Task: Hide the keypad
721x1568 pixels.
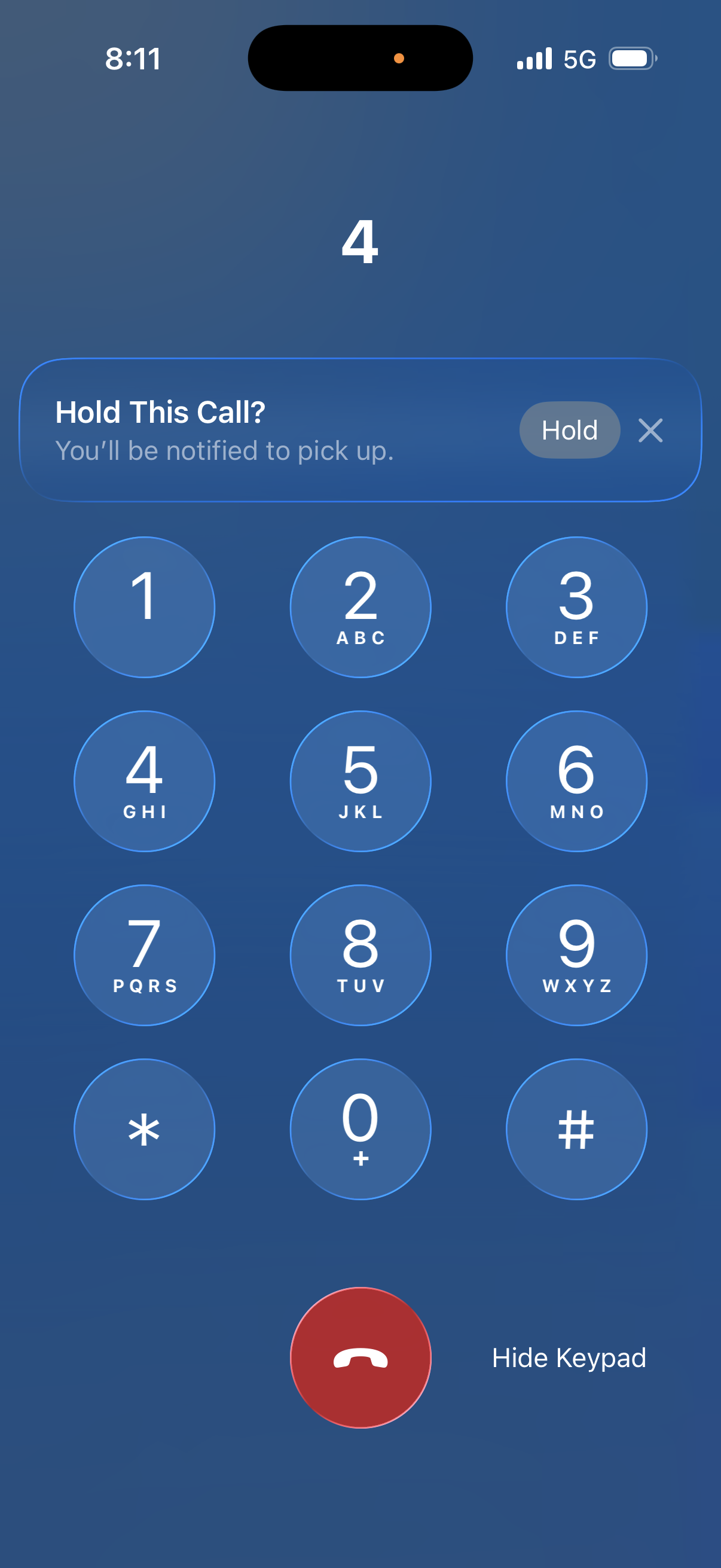Action: 569,1358
